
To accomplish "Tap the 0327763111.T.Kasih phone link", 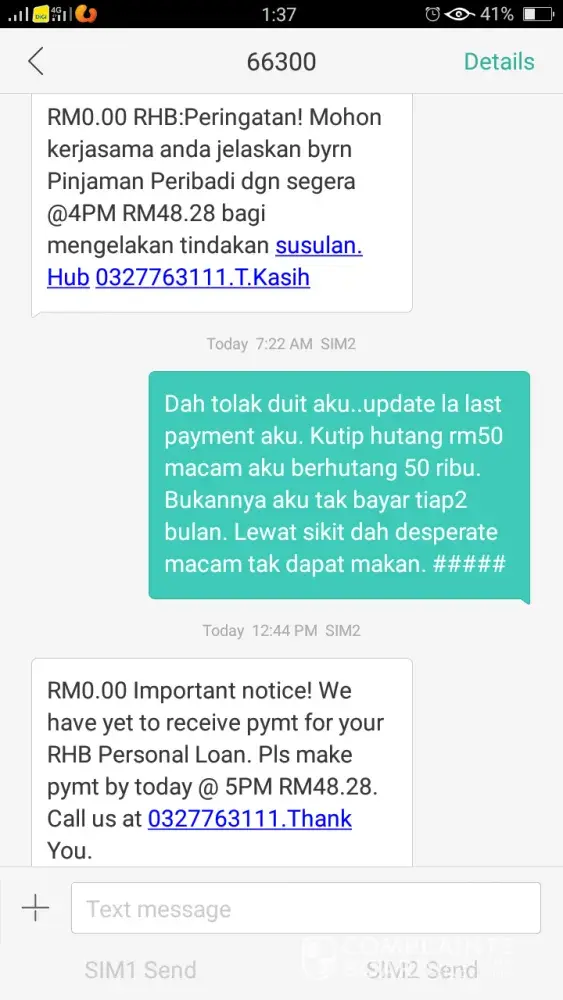I will tap(203, 277).
